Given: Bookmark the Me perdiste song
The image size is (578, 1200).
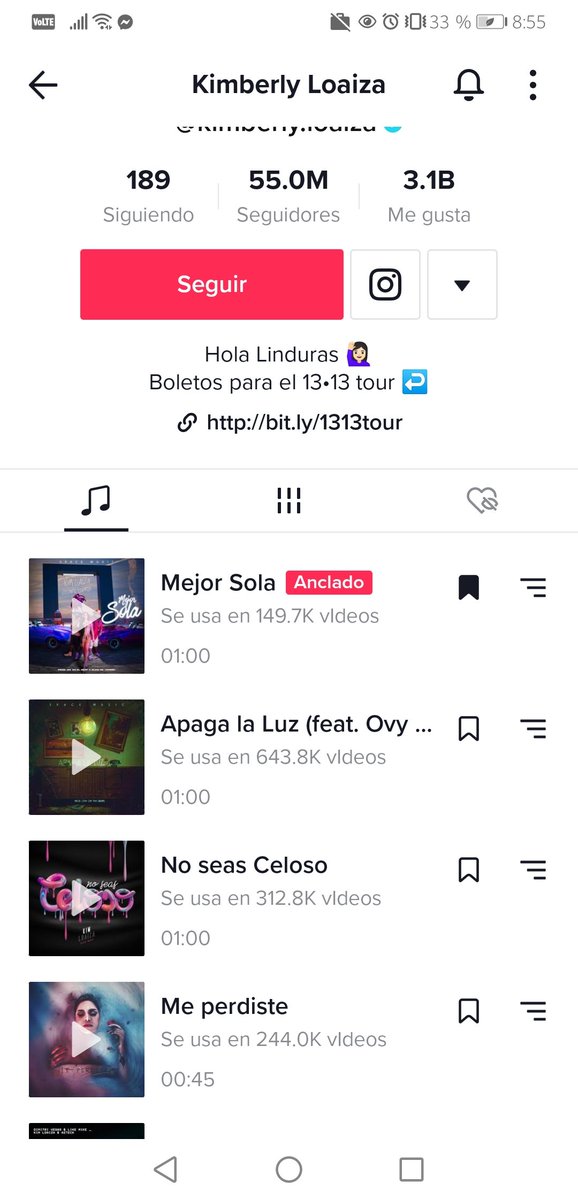Looking at the screenshot, I should click(468, 1010).
